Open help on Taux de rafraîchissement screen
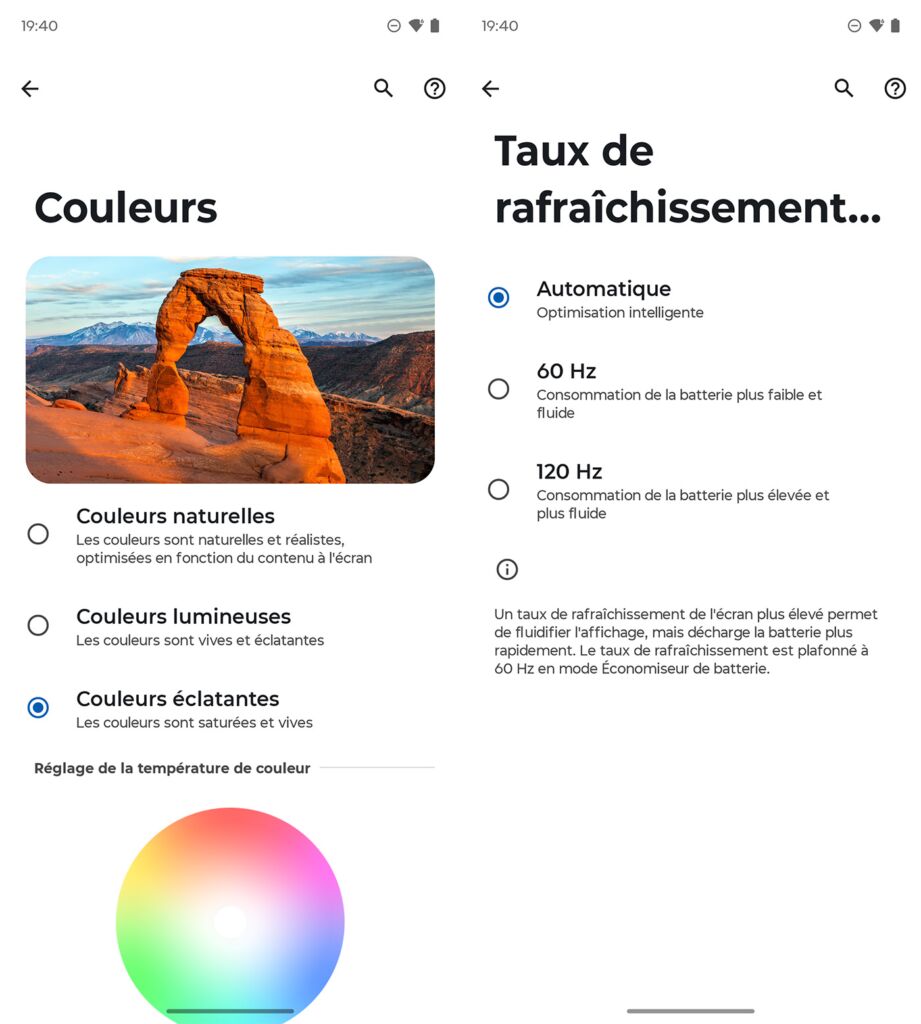921x1024 pixels. [x=895, y=88]
